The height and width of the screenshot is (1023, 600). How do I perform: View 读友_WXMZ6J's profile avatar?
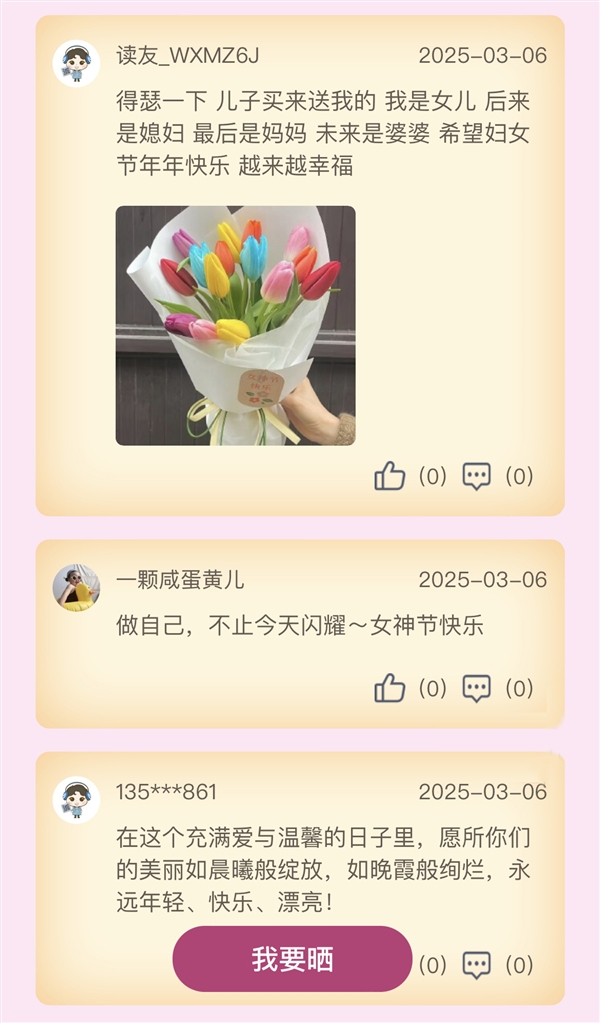(76, 63)
